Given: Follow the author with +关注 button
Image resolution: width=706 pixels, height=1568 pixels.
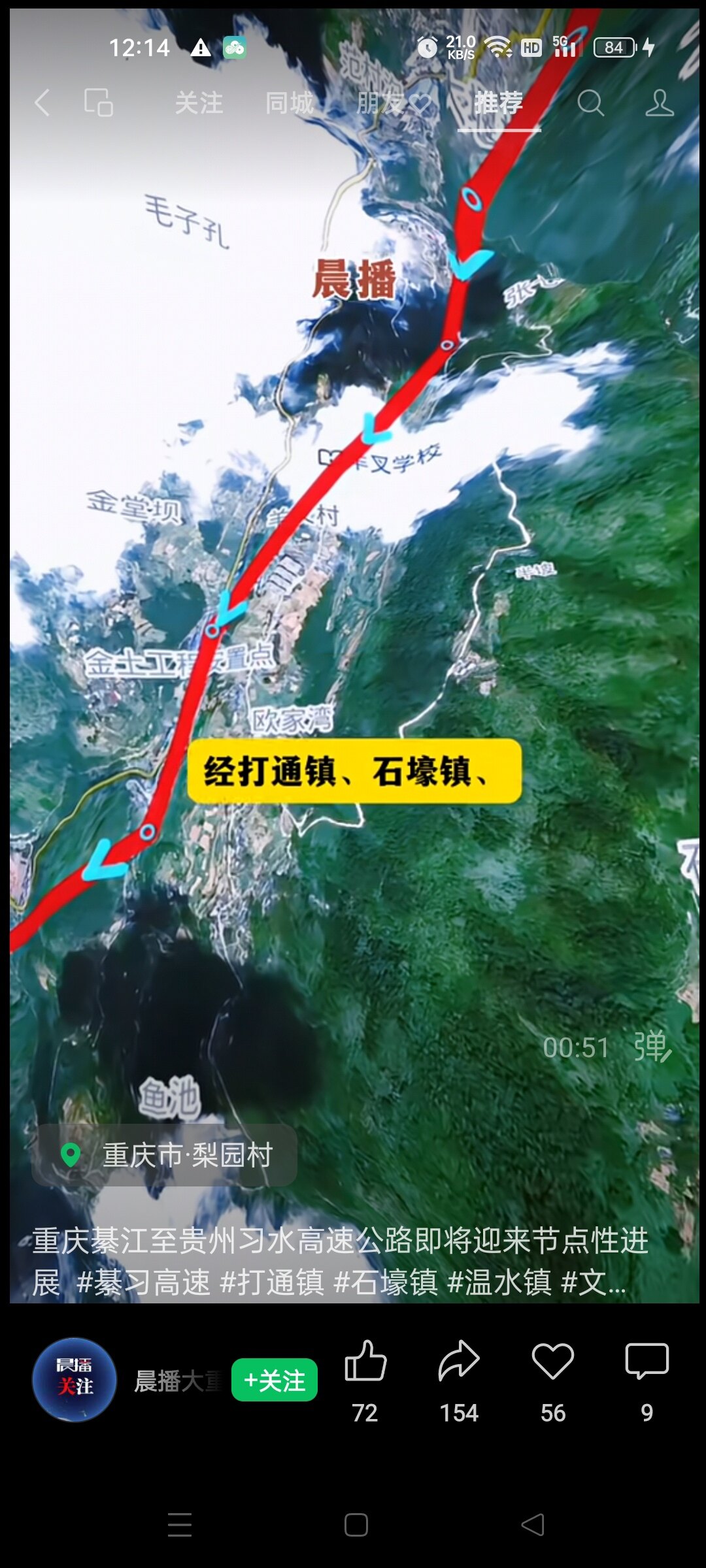Looking at the screenshot, I should (275, 1380).
